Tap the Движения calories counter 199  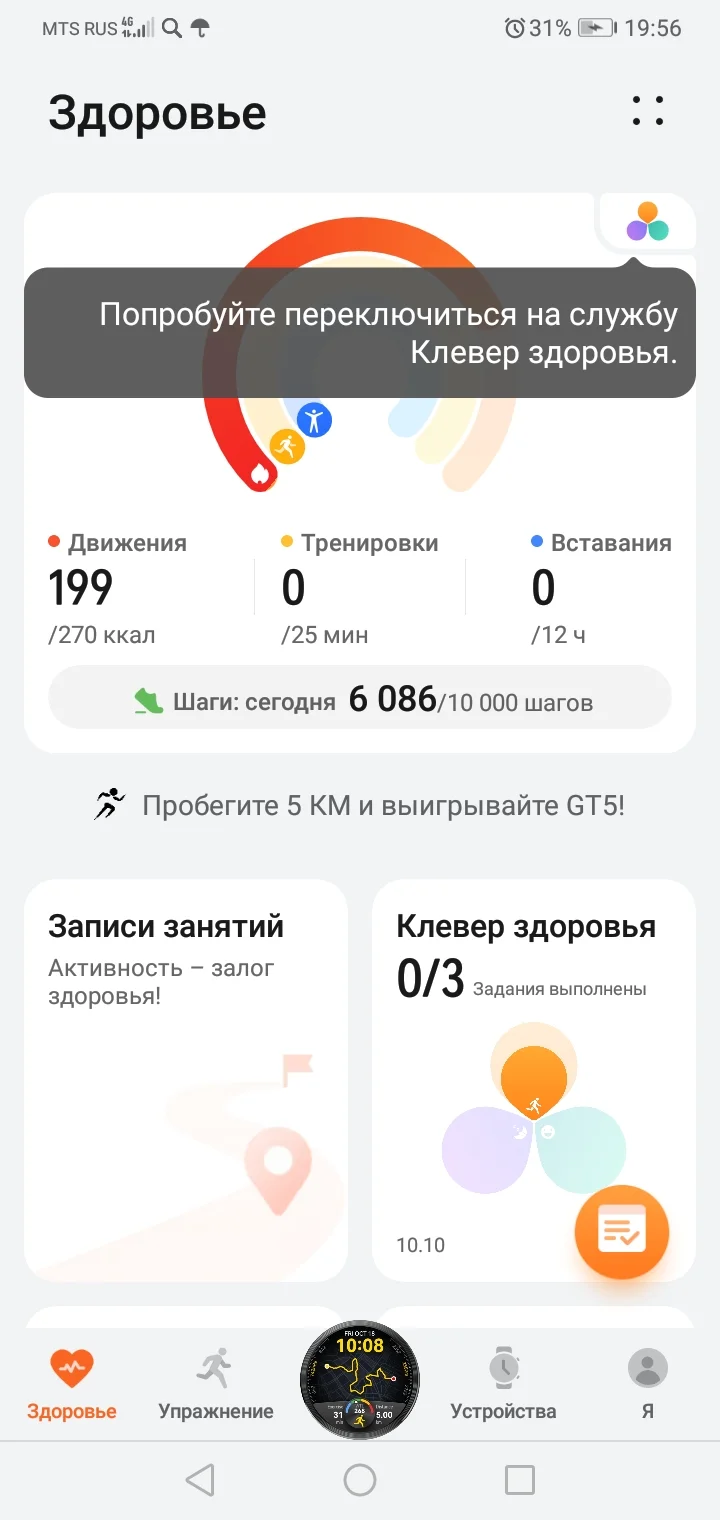(80, 587)
